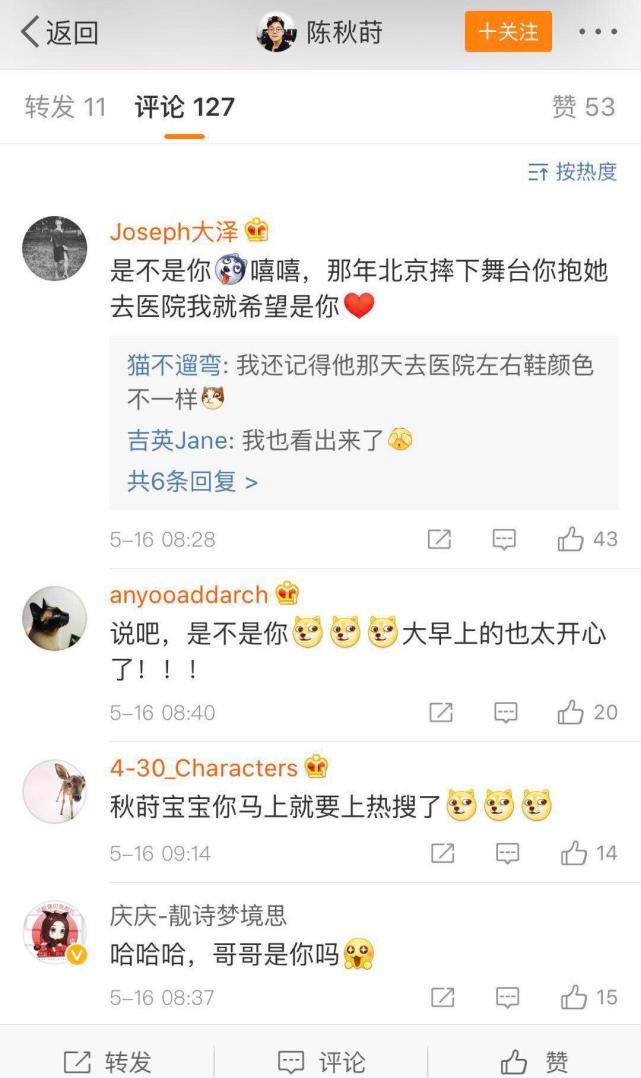Tap 转发 in the bottom bar

(x=107, y=1061)
